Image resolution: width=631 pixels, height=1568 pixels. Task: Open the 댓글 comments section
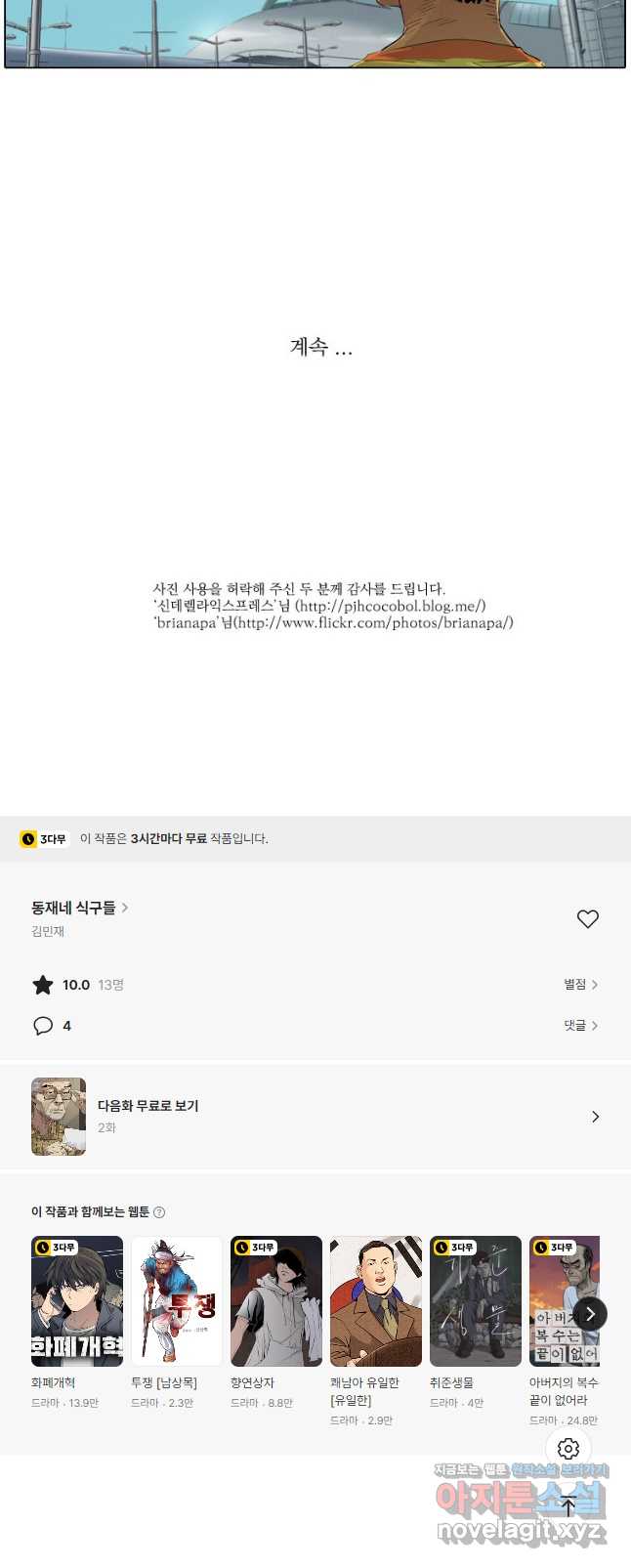pyautogui.click(x=580, y=1025)
